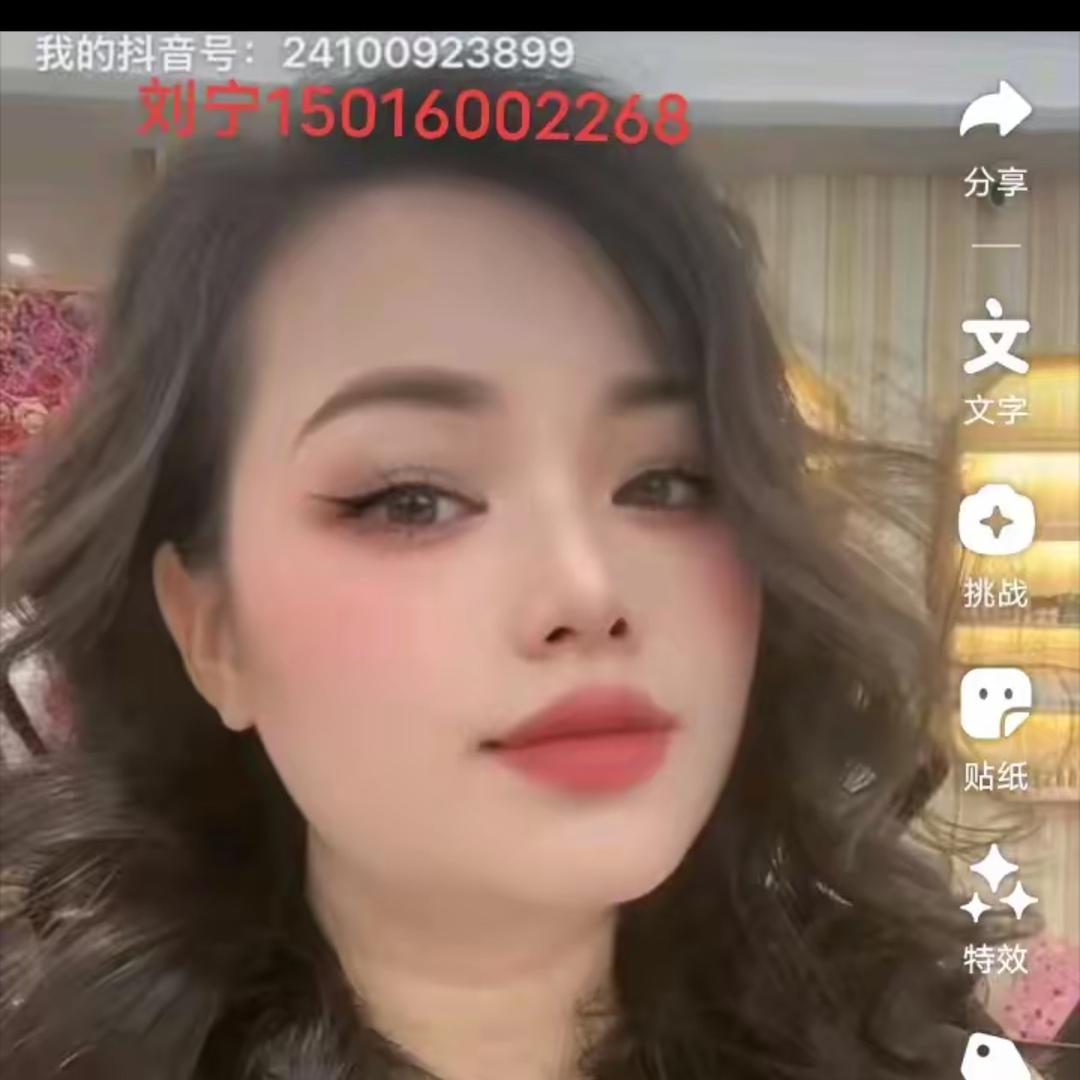The width and height of the screenshot is (1080, 1080).
Task: Tap the 分享 share arrow
Action: 996,112
